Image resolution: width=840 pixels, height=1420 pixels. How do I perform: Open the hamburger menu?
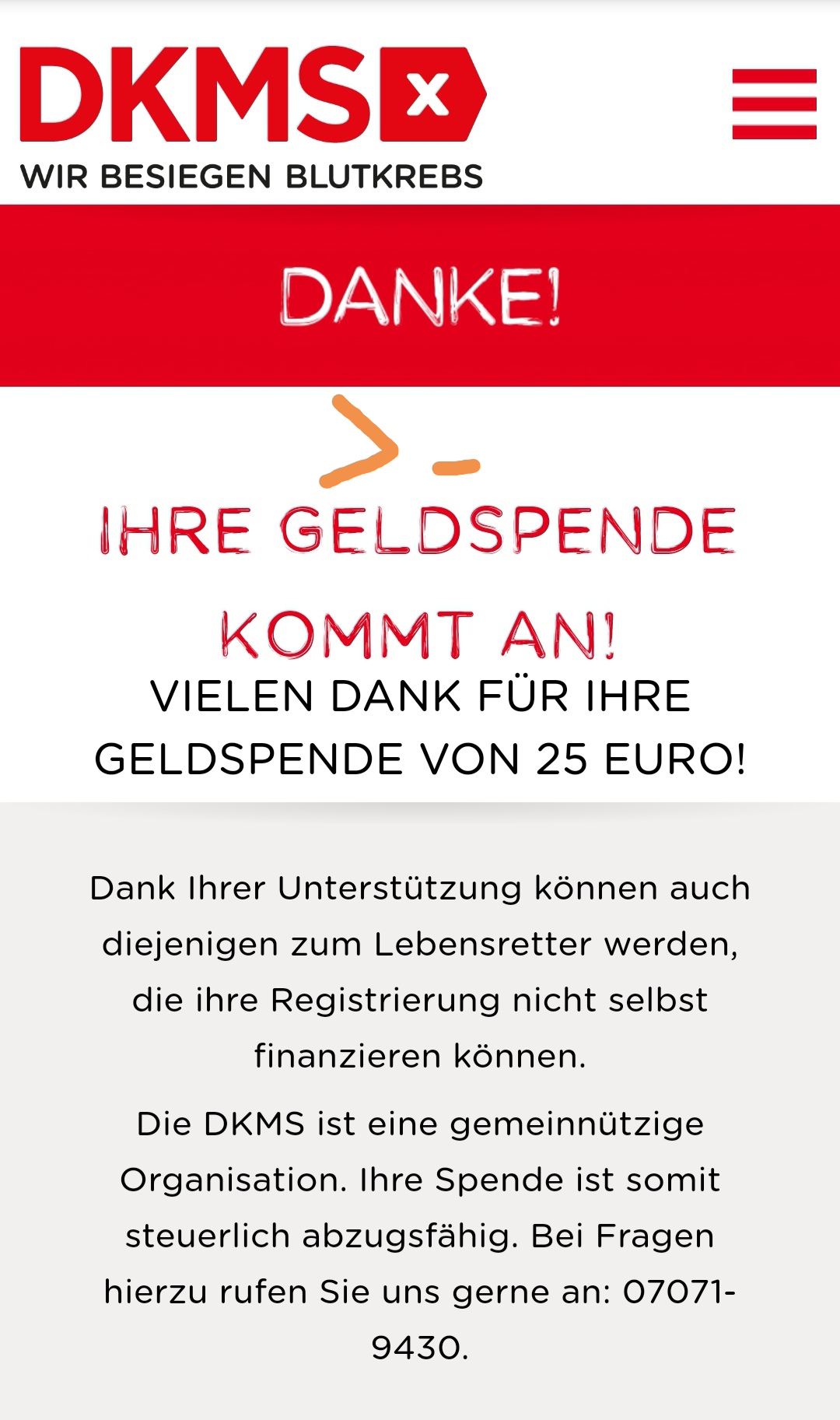pyautogui.click(x=774, y=104)
